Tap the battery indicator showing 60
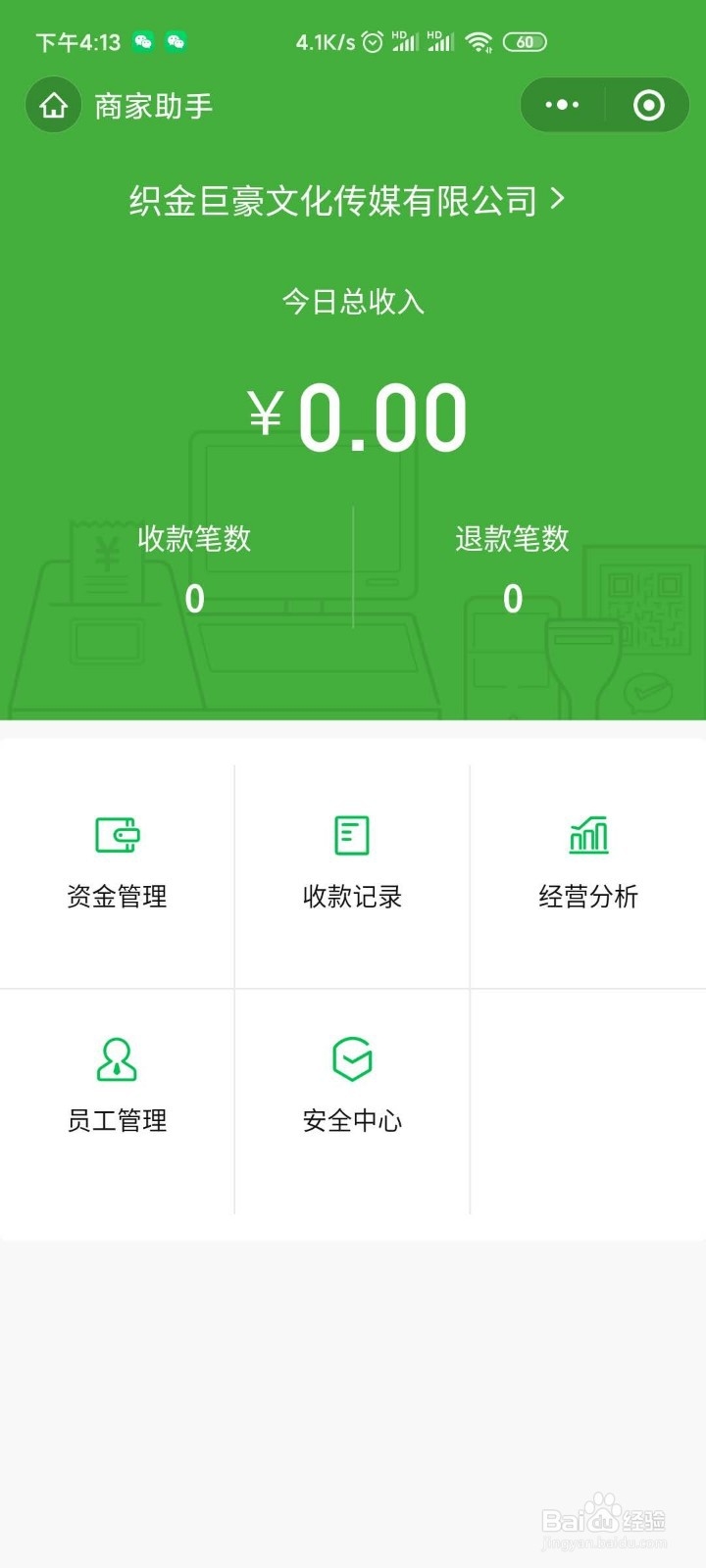706x1568 pixels. (525, 41)
